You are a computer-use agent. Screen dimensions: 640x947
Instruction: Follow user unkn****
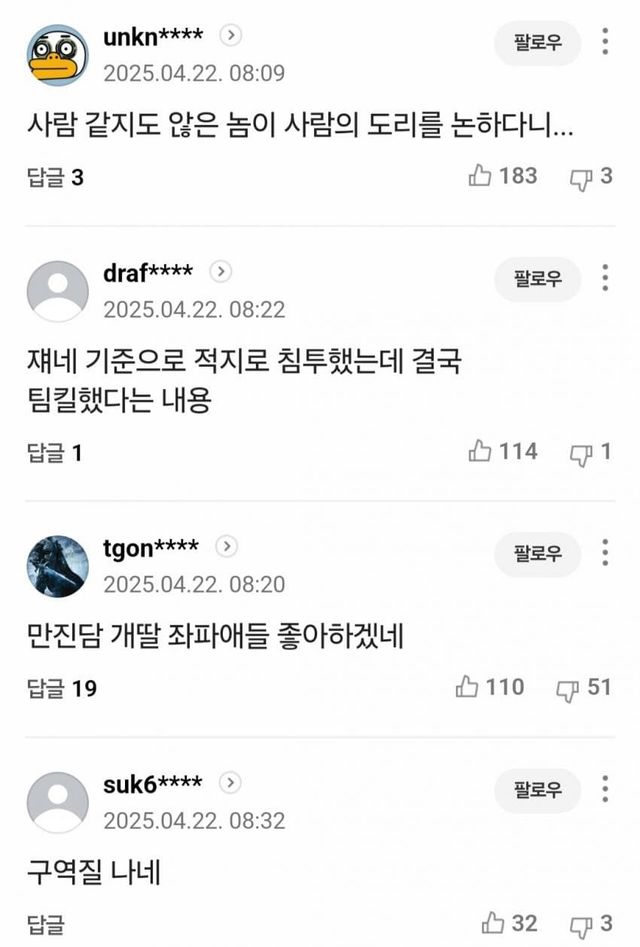538,43
